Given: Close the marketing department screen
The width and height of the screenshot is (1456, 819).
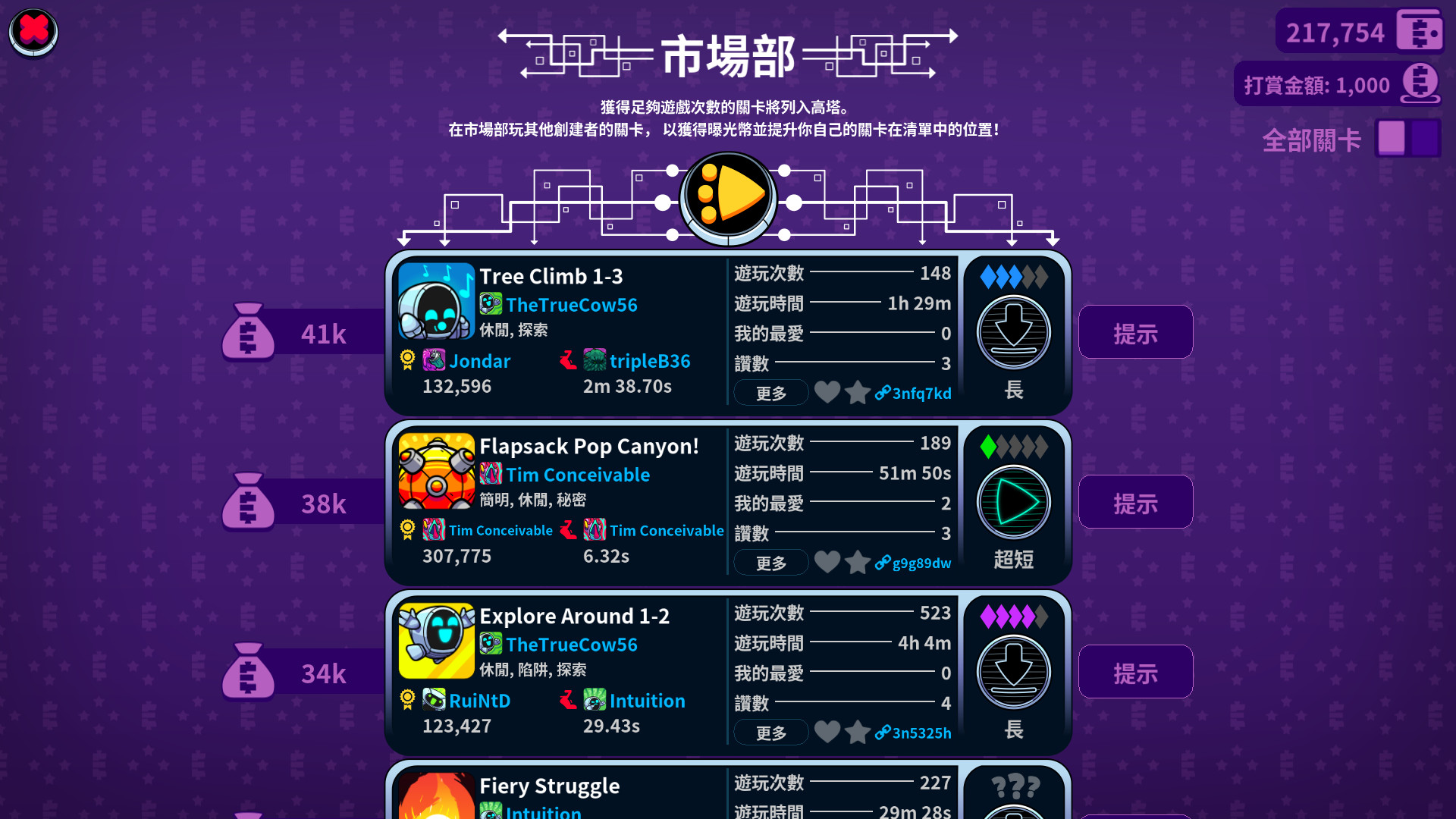Looking at the screenshot, I should pyautogui.click(x=33, y=32).
